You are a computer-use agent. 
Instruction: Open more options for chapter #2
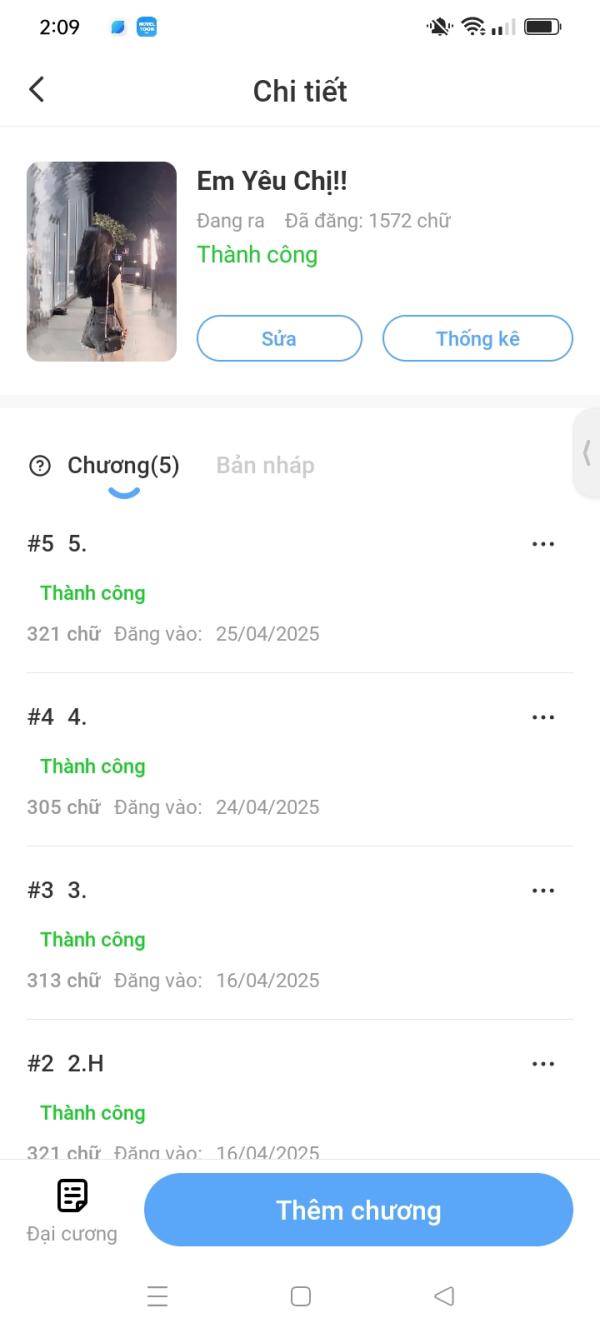click(543, 1064)
